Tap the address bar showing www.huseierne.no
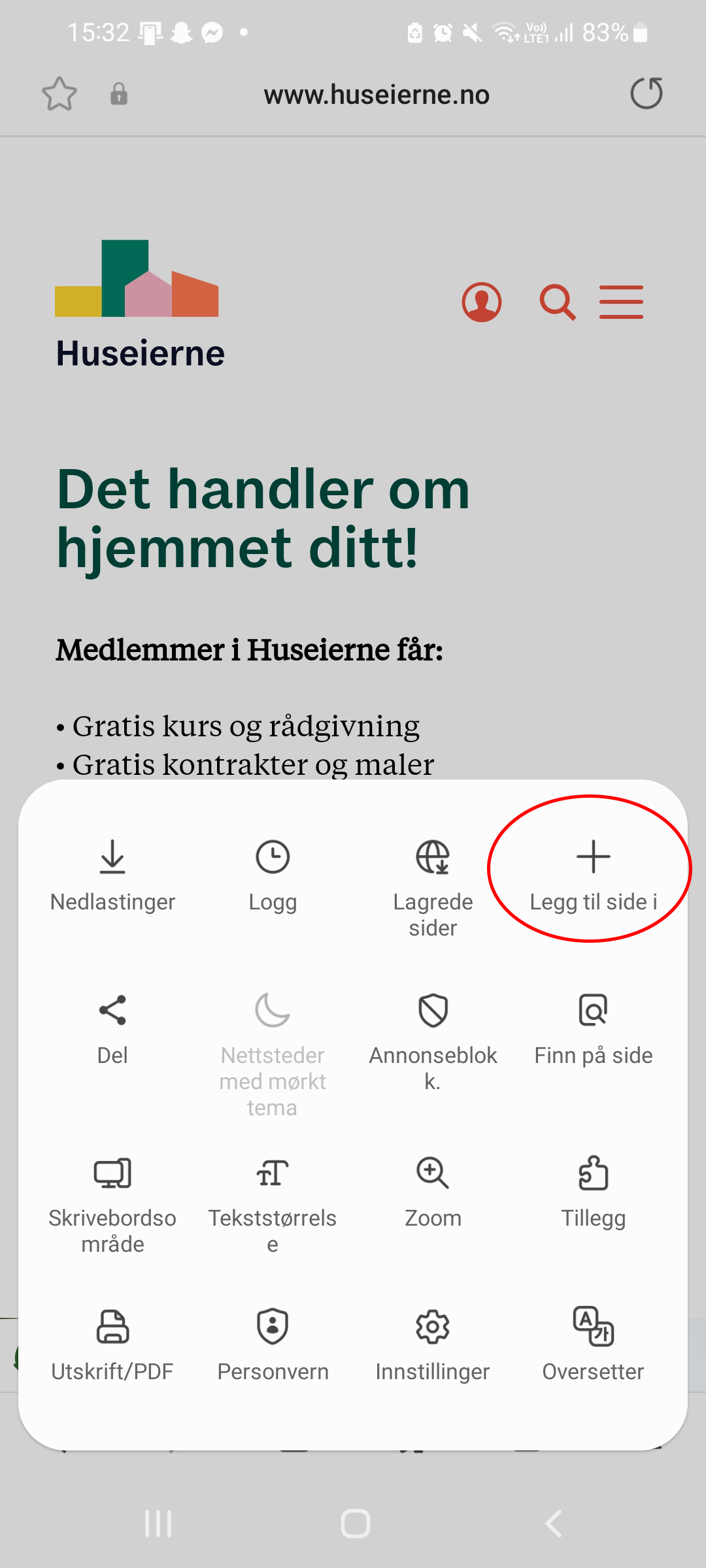706x1568 pixels. coord(376,94)
